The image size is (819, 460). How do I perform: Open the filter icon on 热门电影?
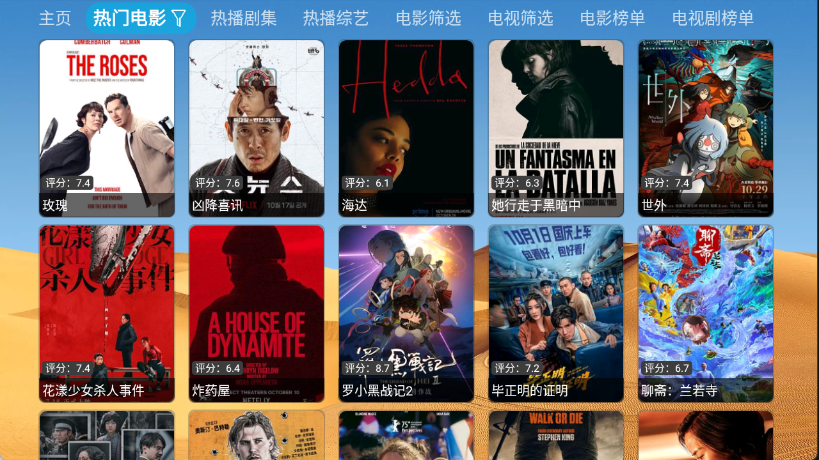click(179, 18)
